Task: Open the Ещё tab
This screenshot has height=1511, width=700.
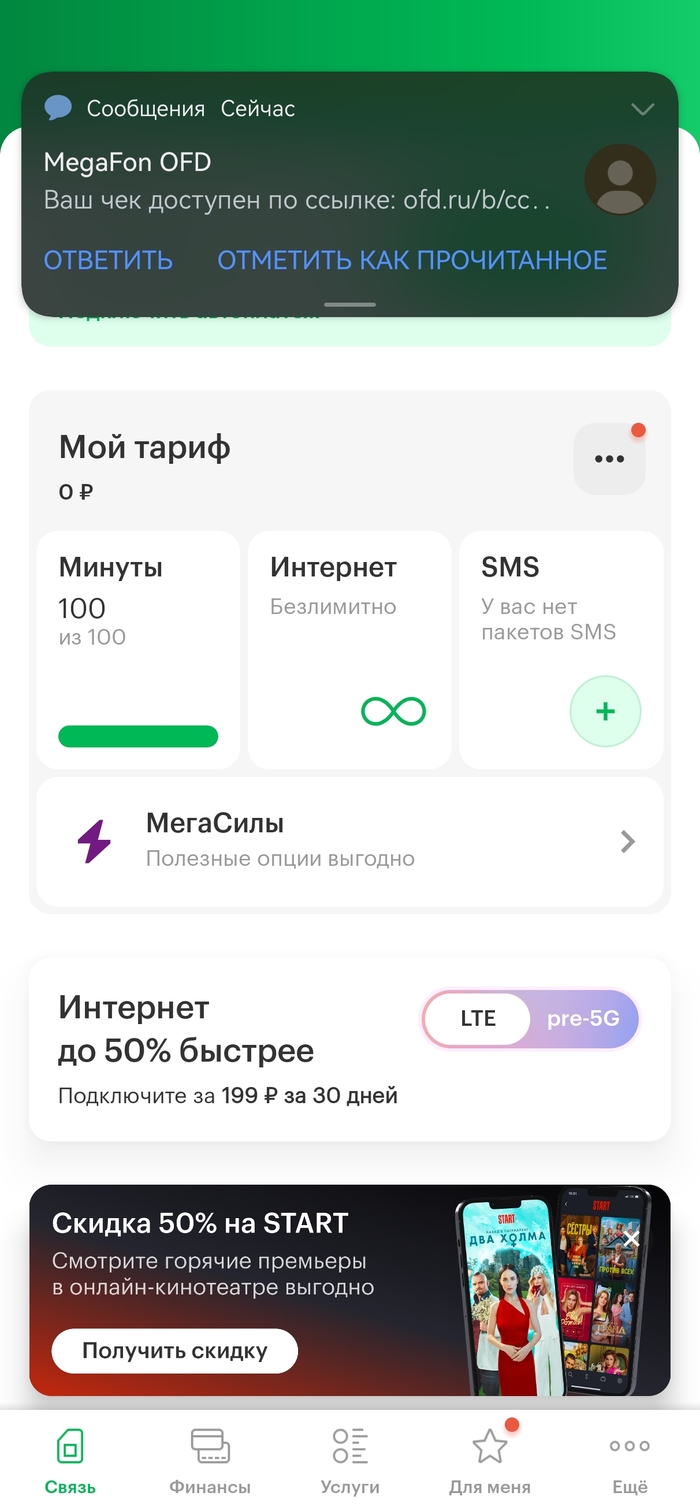Action: coord(630,1460)
